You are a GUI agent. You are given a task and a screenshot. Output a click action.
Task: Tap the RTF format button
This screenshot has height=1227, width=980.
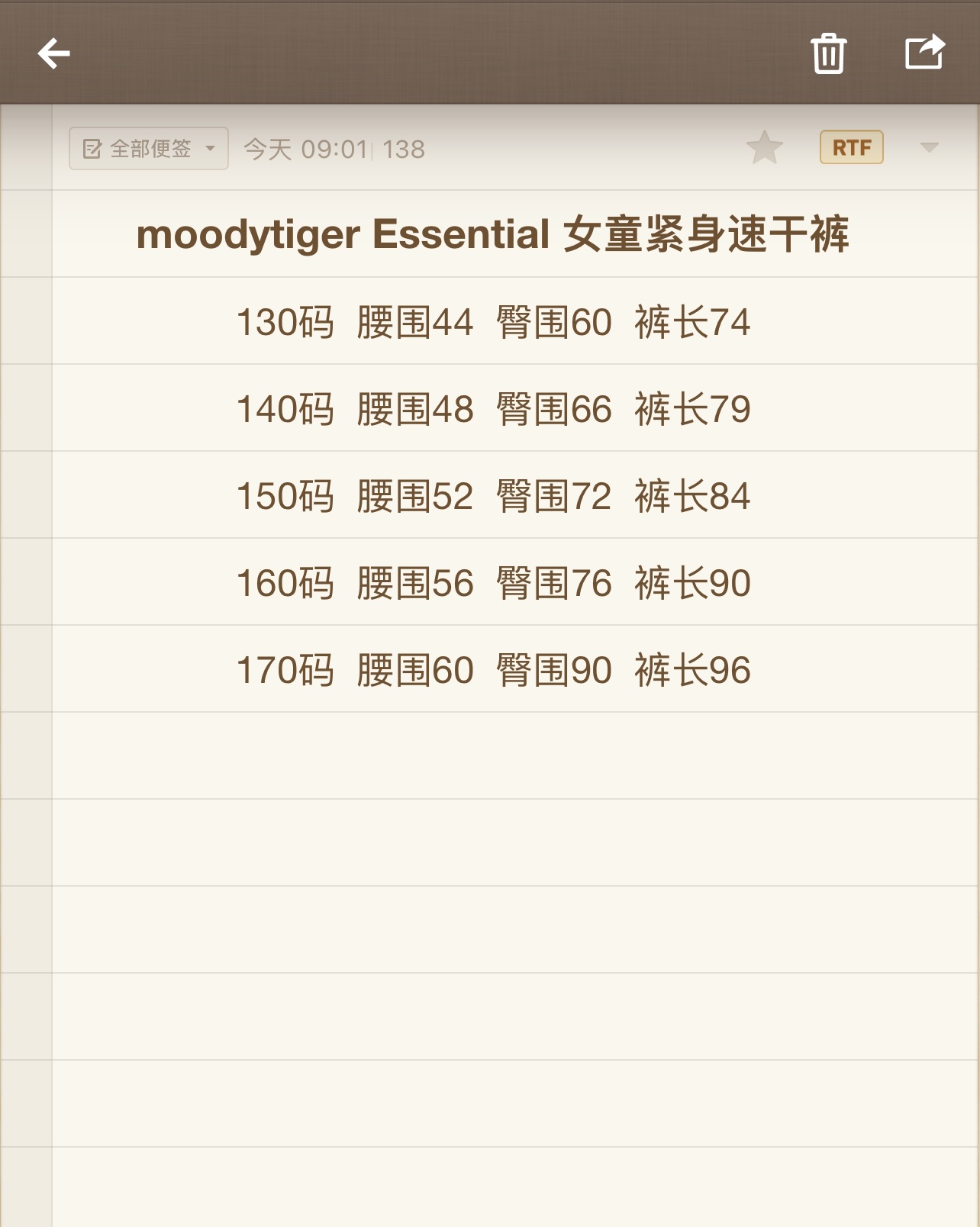(851, 147)
